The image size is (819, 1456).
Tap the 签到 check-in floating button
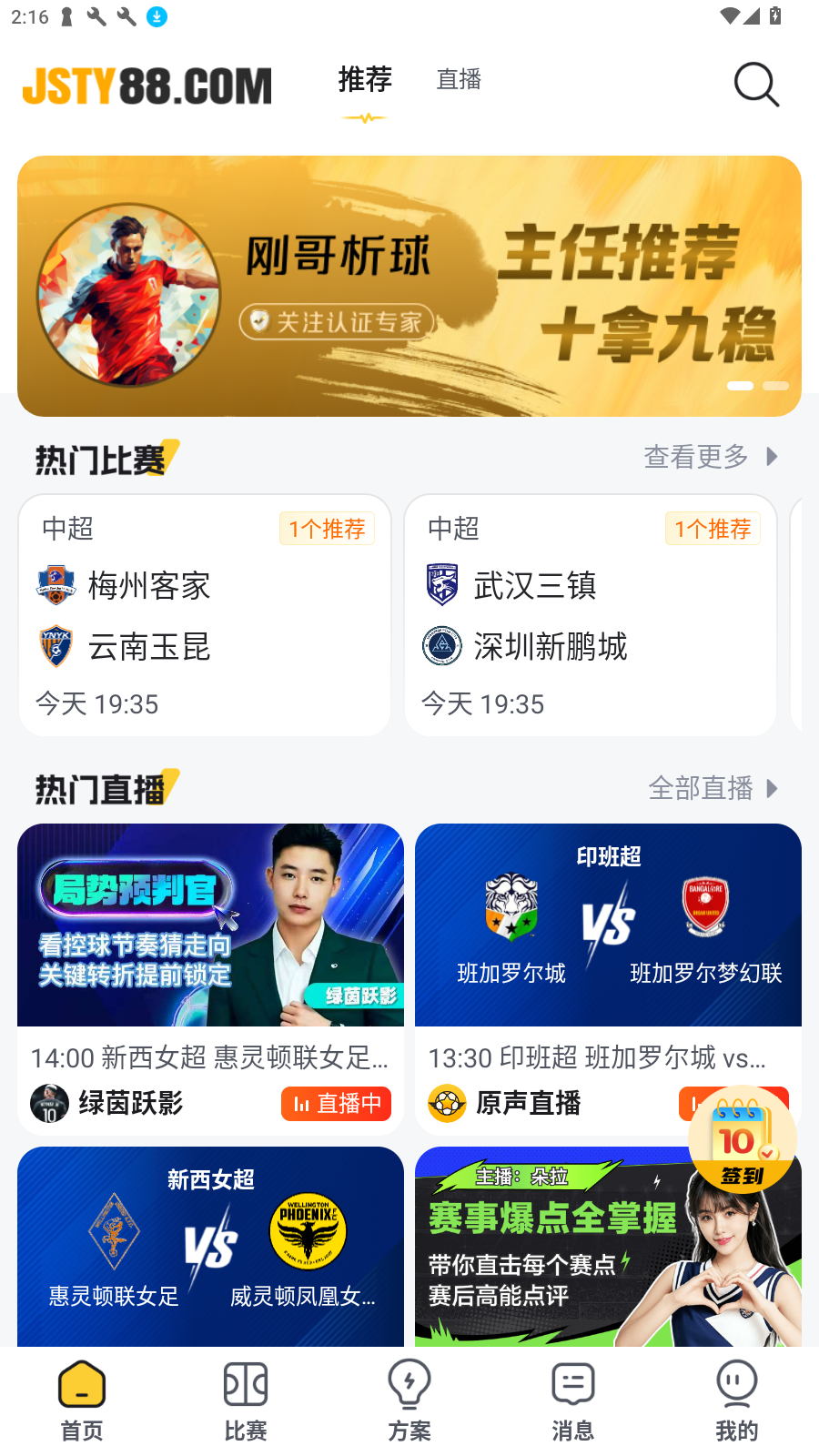point(743,1139)
